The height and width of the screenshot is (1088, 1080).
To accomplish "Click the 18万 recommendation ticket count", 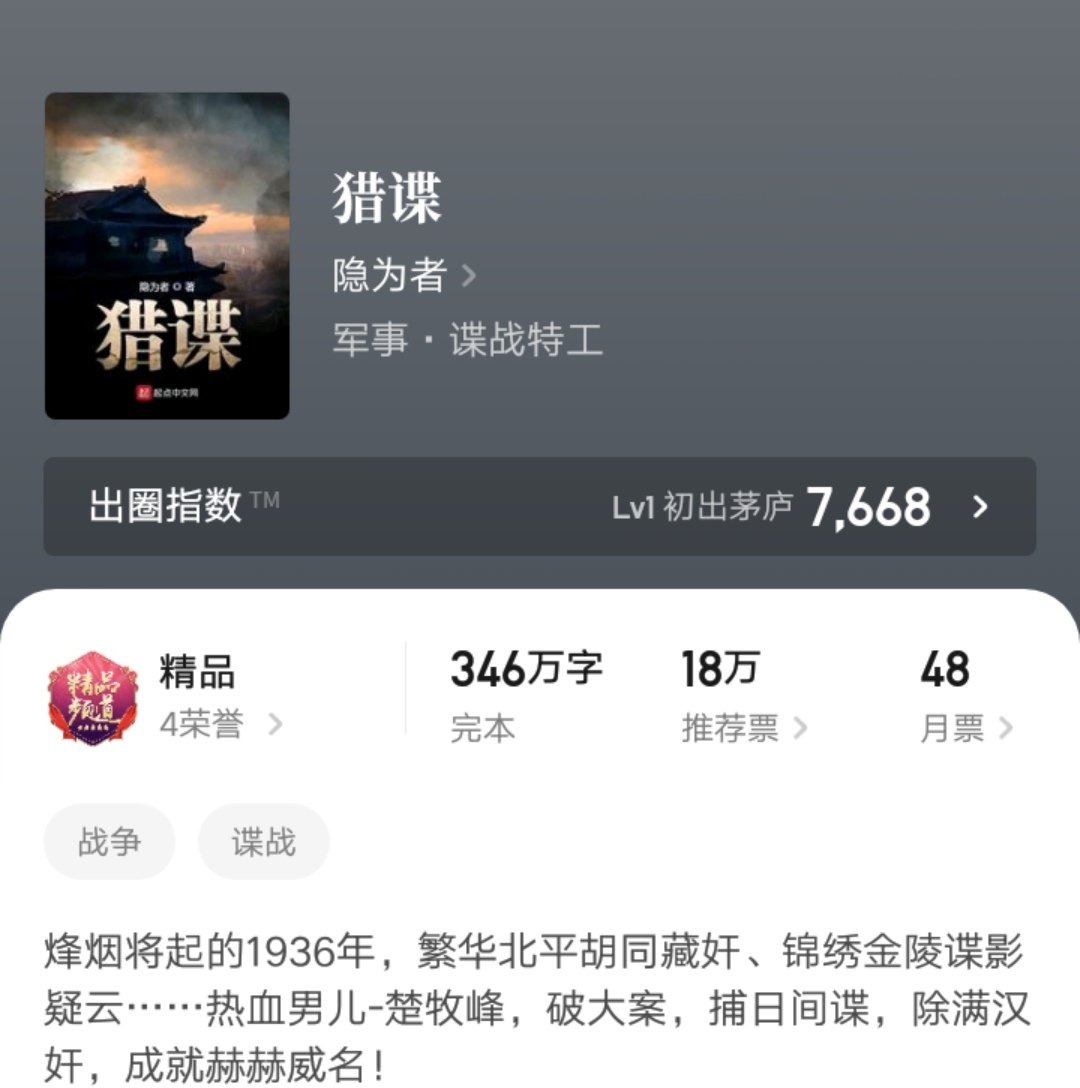I will click(x=717, y=667).
